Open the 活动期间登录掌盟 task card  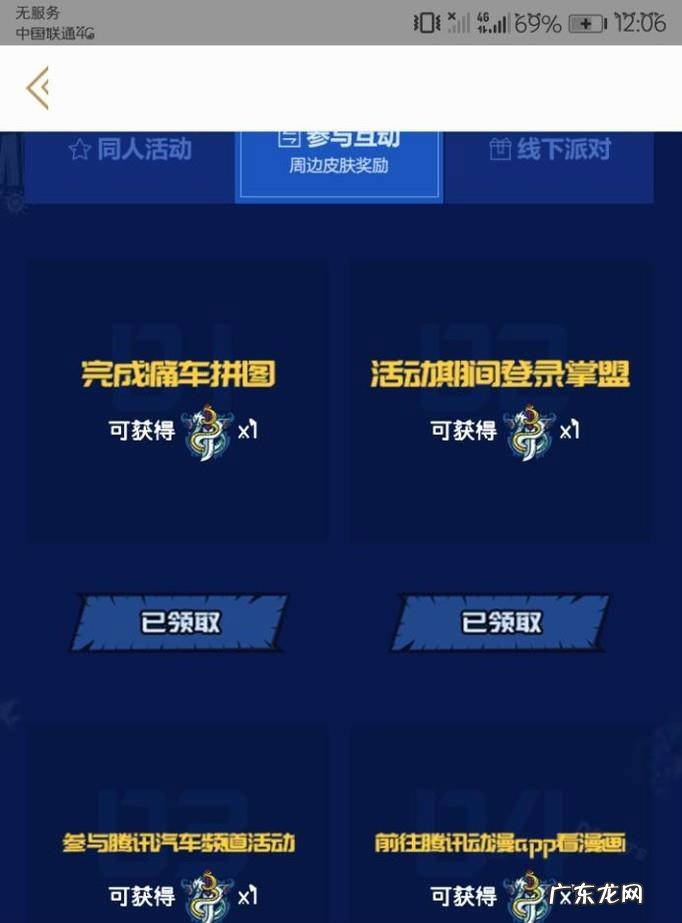(x=500, y=402)
